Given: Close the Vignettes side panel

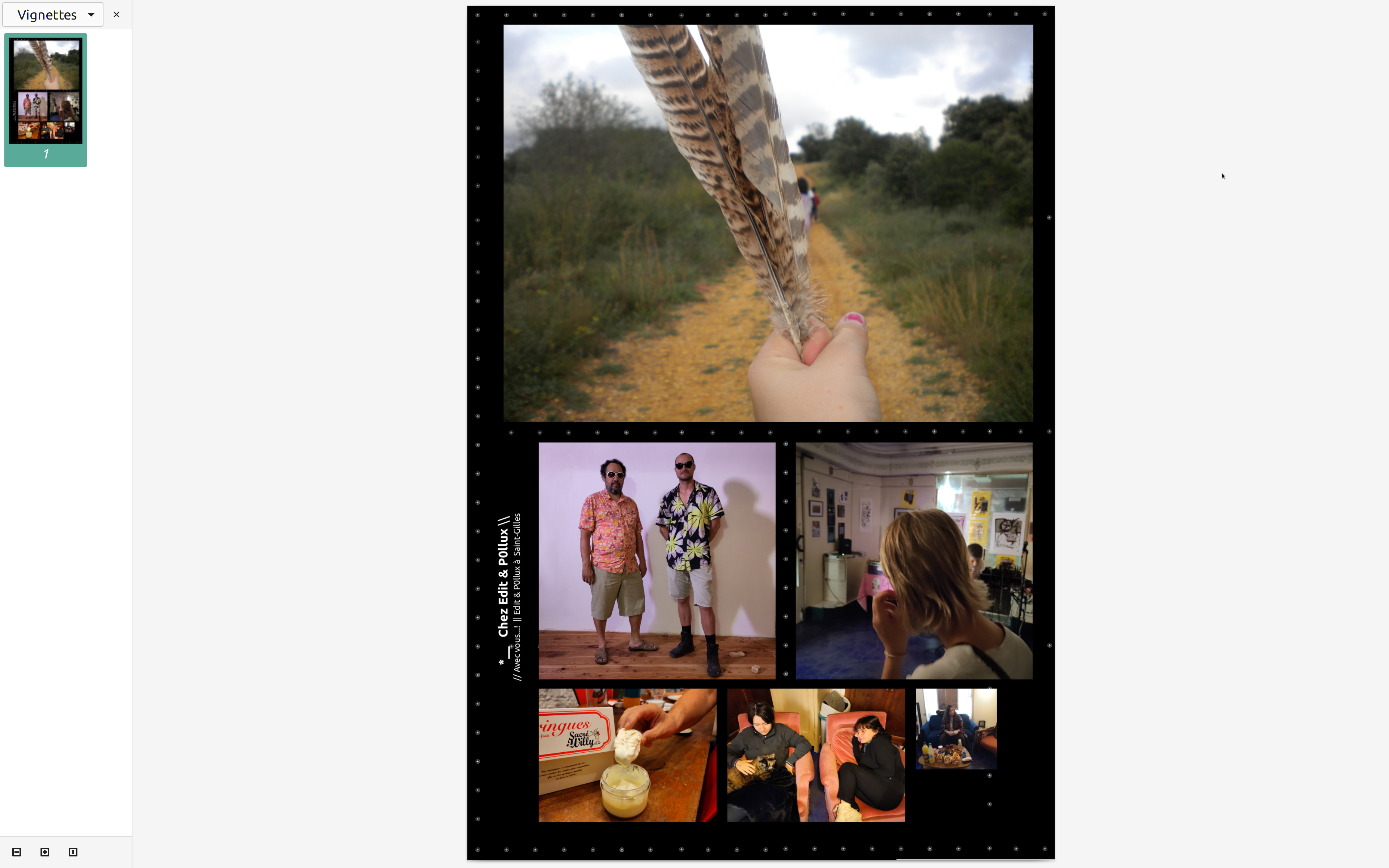Looking at the screenshot, I should click(116, 15).
